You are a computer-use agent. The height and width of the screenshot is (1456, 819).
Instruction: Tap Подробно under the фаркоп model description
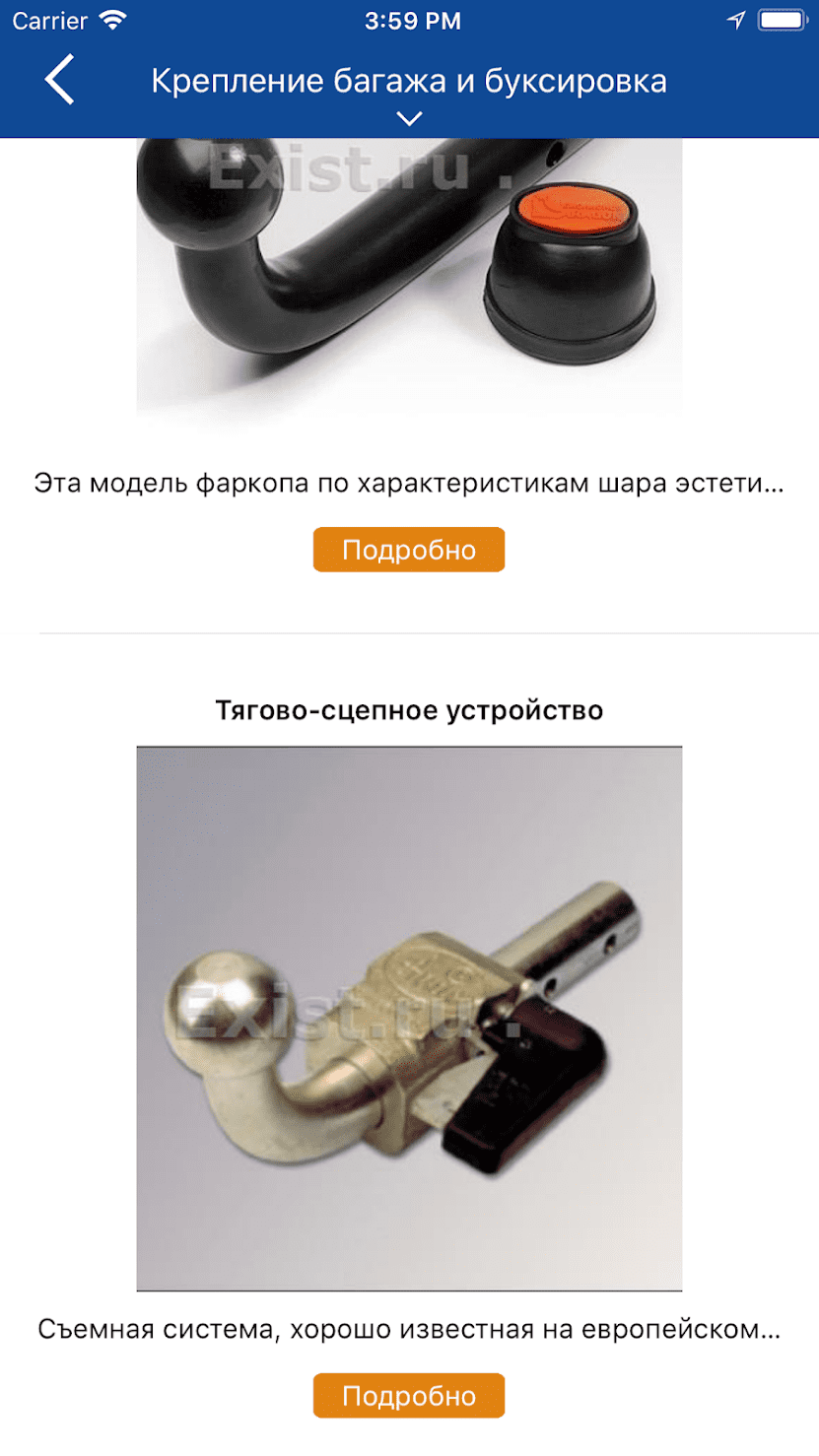tap(409, 550)
